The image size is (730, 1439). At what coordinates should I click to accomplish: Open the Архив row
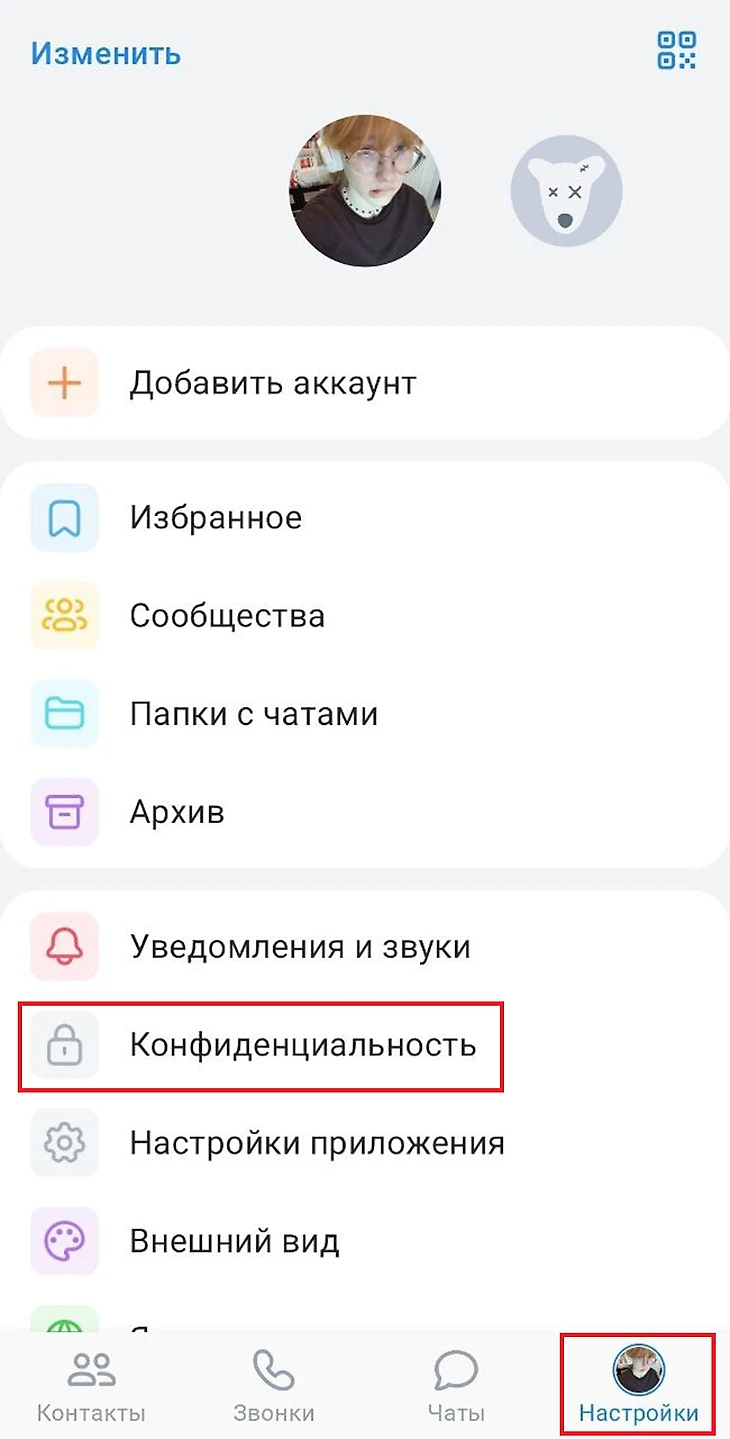point(177,812)
